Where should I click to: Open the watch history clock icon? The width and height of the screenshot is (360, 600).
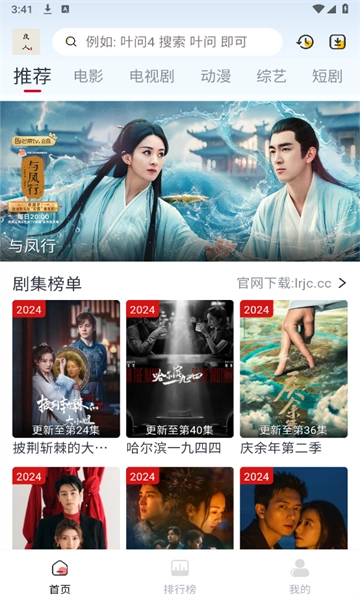tap(305, 42)
